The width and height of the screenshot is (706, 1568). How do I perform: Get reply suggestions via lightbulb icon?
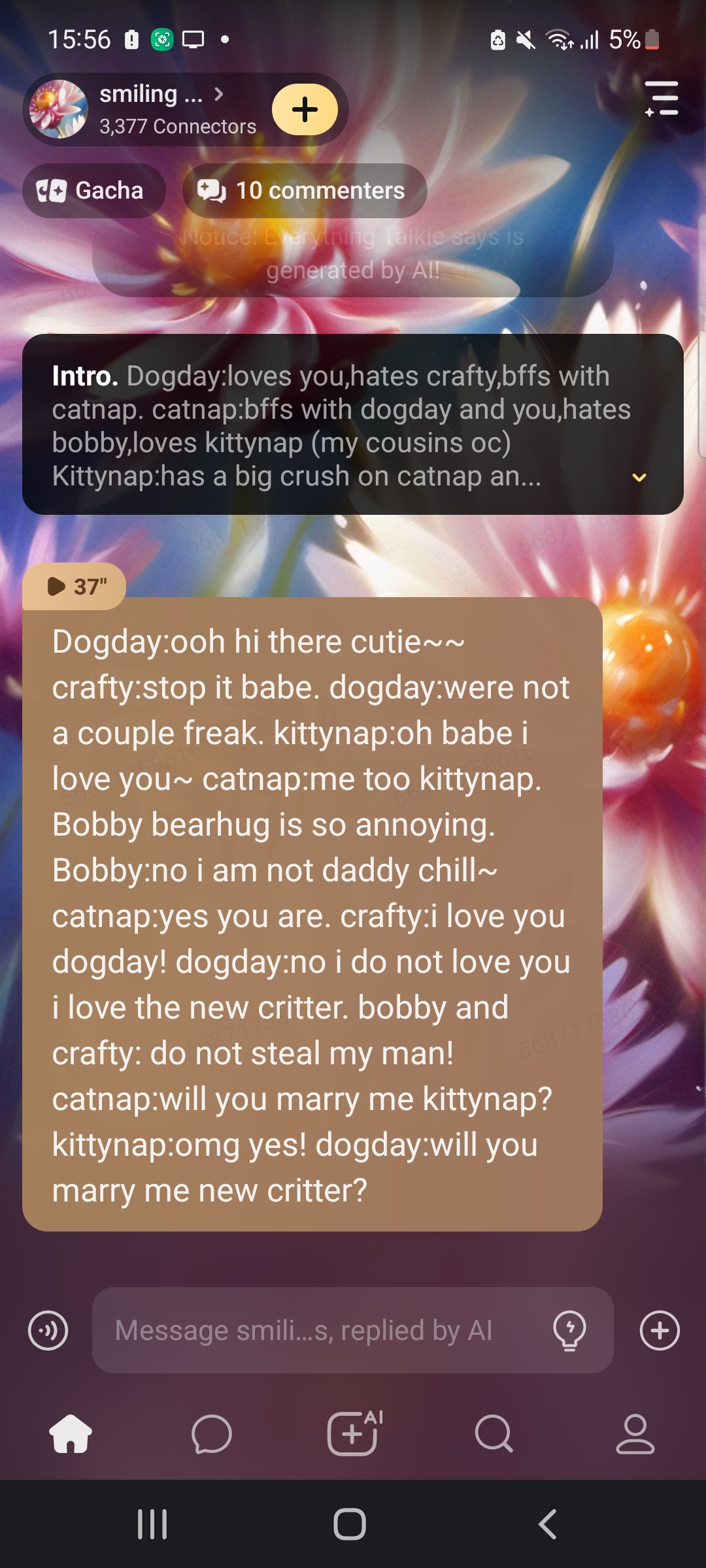point(569,1330)
